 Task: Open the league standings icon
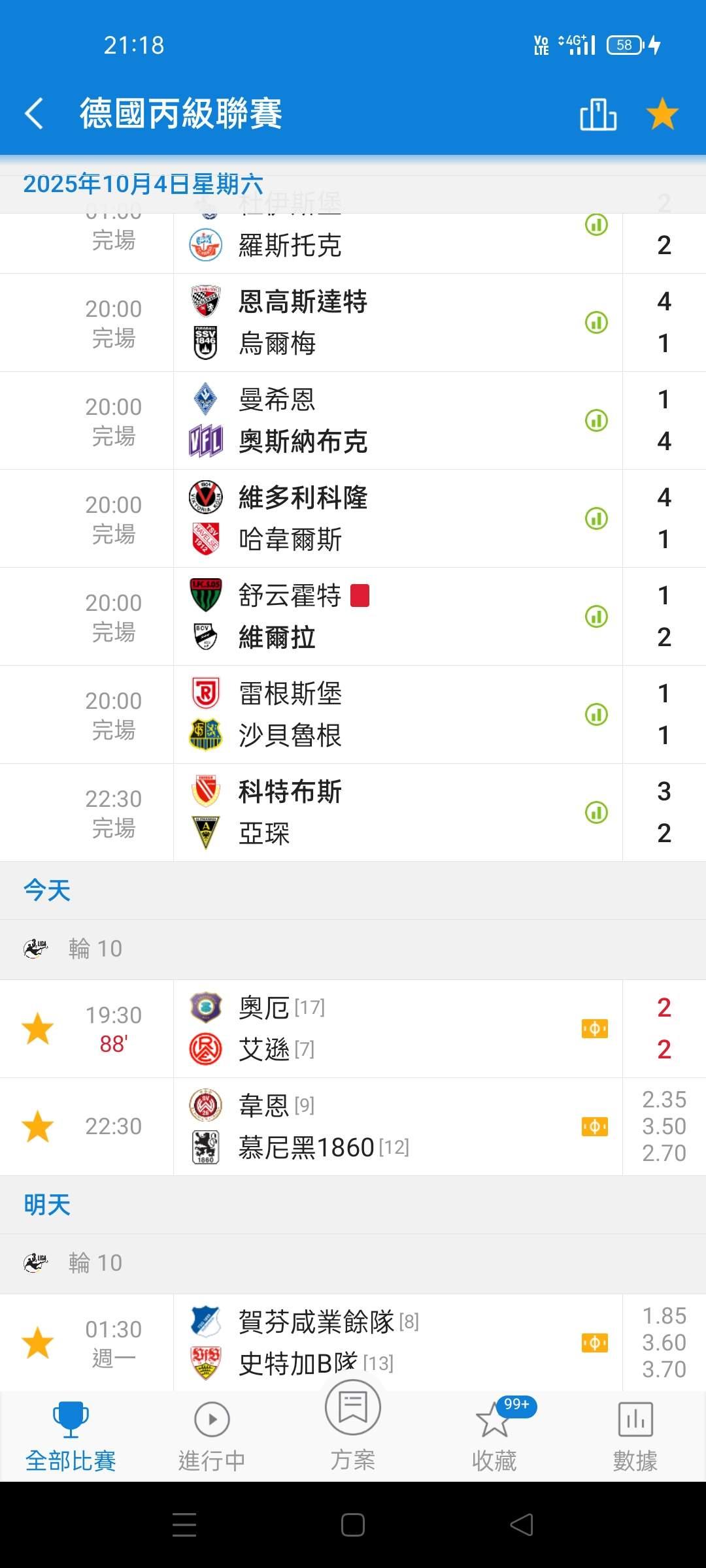[x=597, y=114]
